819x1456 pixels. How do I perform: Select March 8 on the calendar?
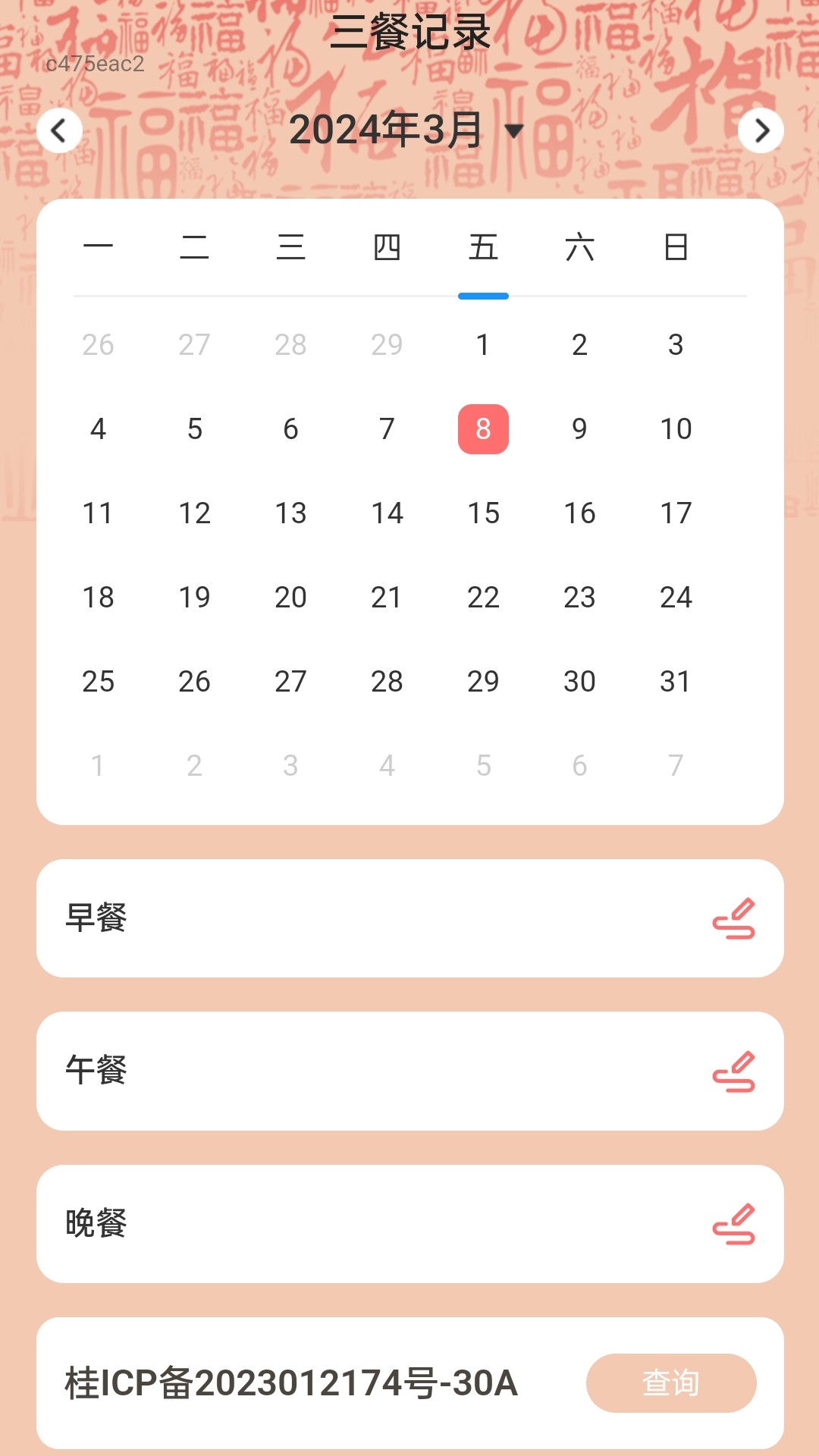tap(483, 429)
